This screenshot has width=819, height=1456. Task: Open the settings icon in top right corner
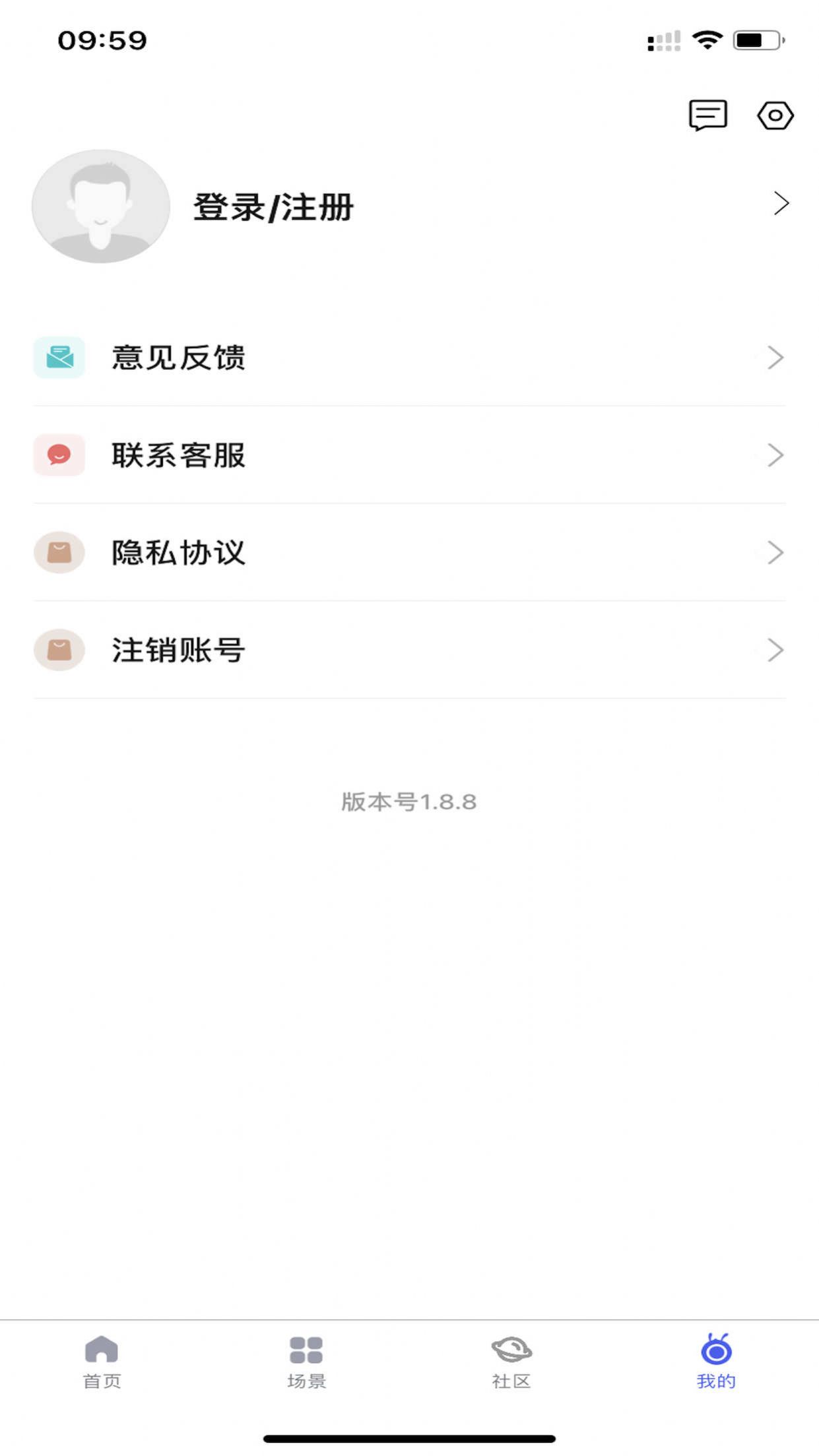775,117
